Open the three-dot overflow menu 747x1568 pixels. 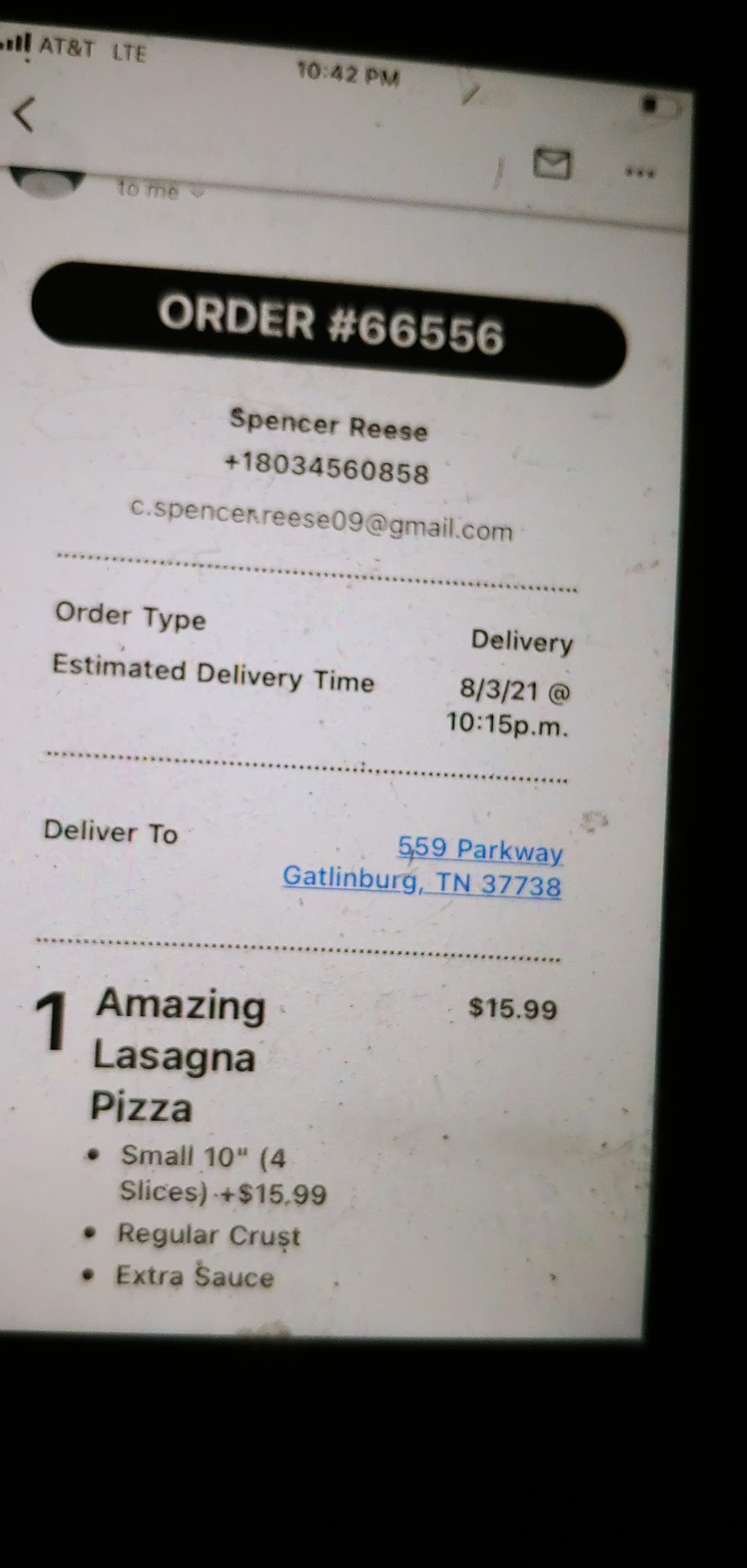639,172
